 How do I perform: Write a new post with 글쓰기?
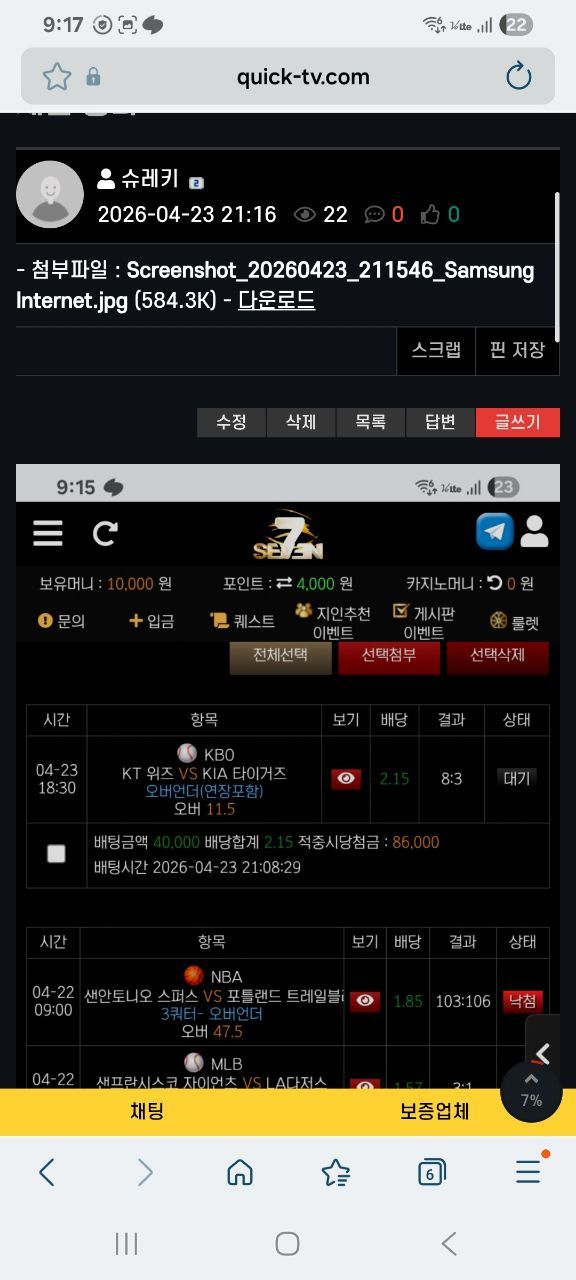518,422
